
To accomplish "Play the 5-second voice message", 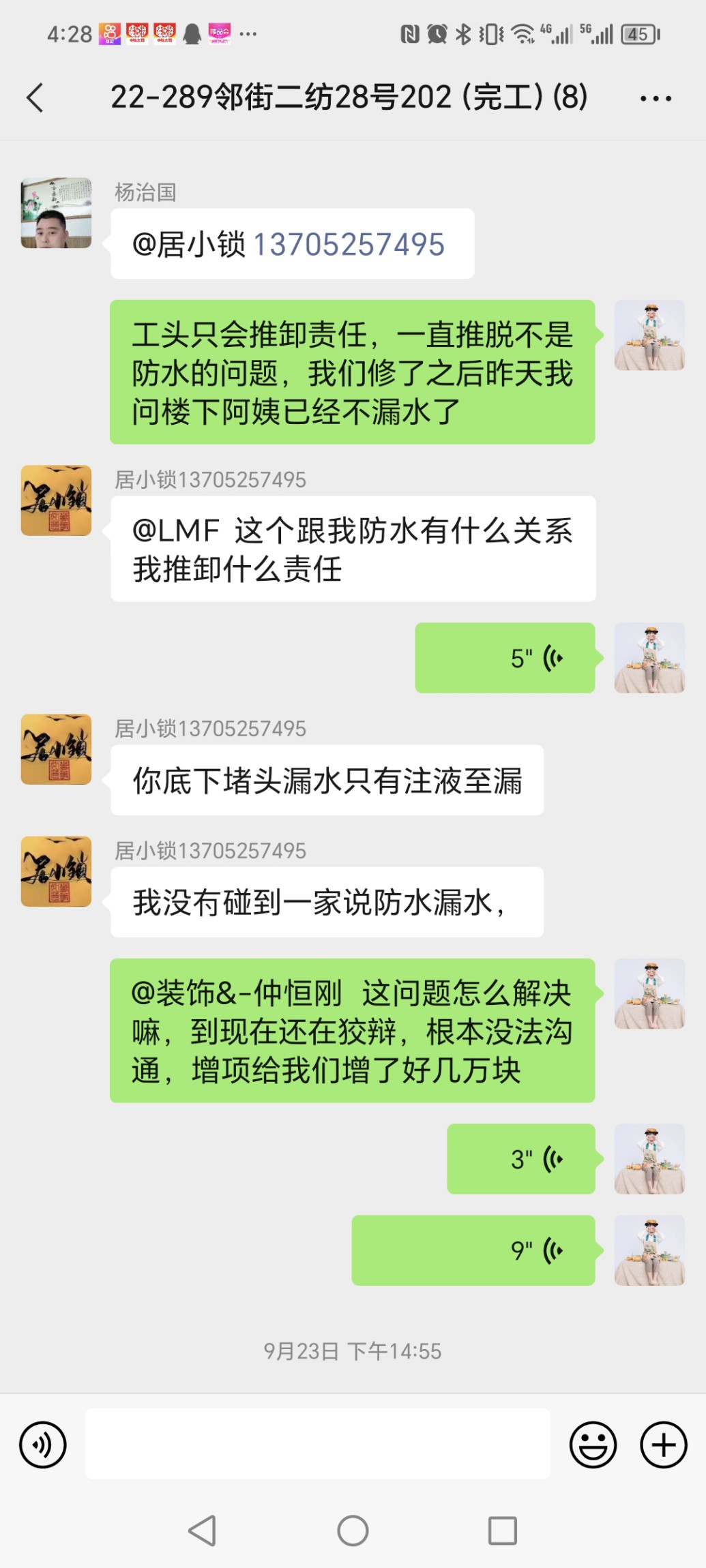I will (x=505, y=659).
